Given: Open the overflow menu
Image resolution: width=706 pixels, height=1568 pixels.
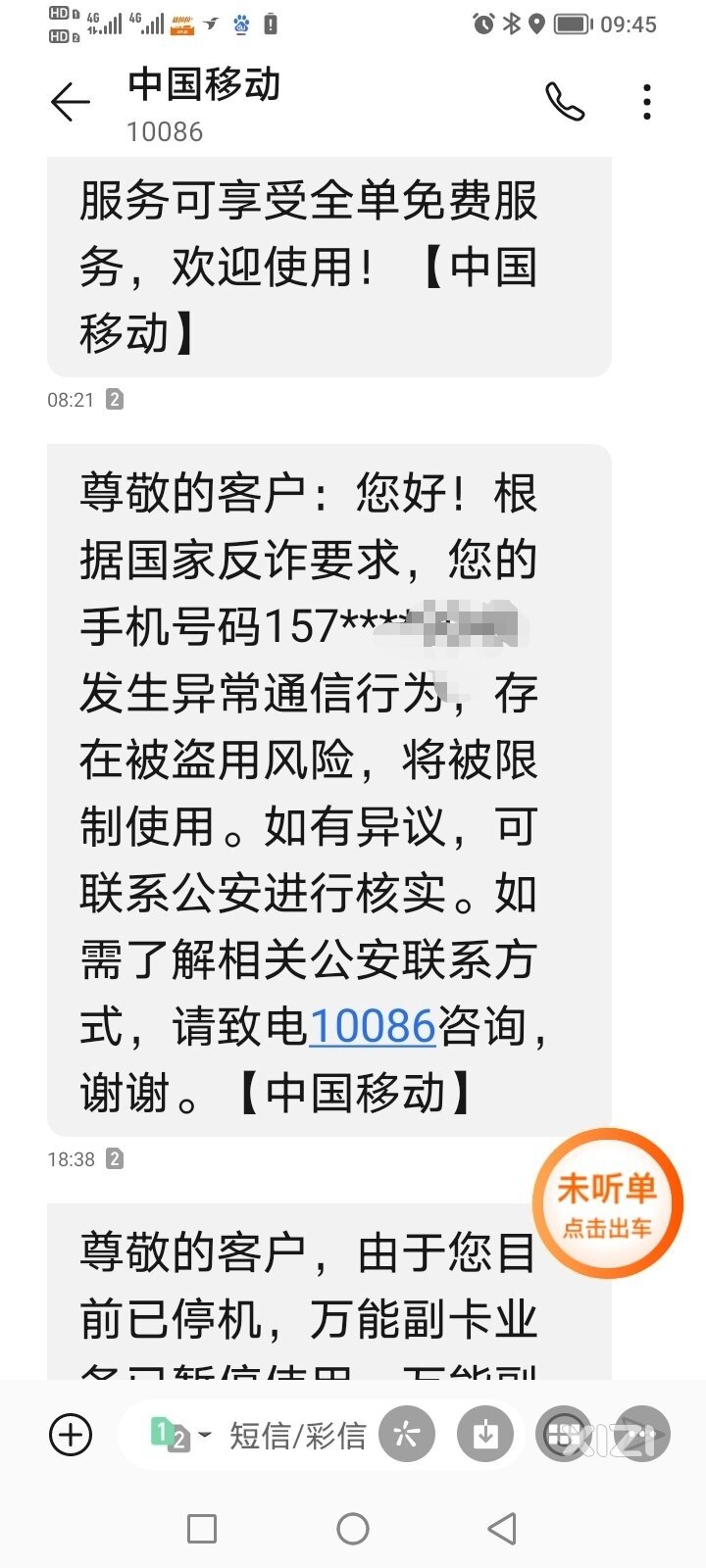Looking at the screenshot, I should coord(646,102).
